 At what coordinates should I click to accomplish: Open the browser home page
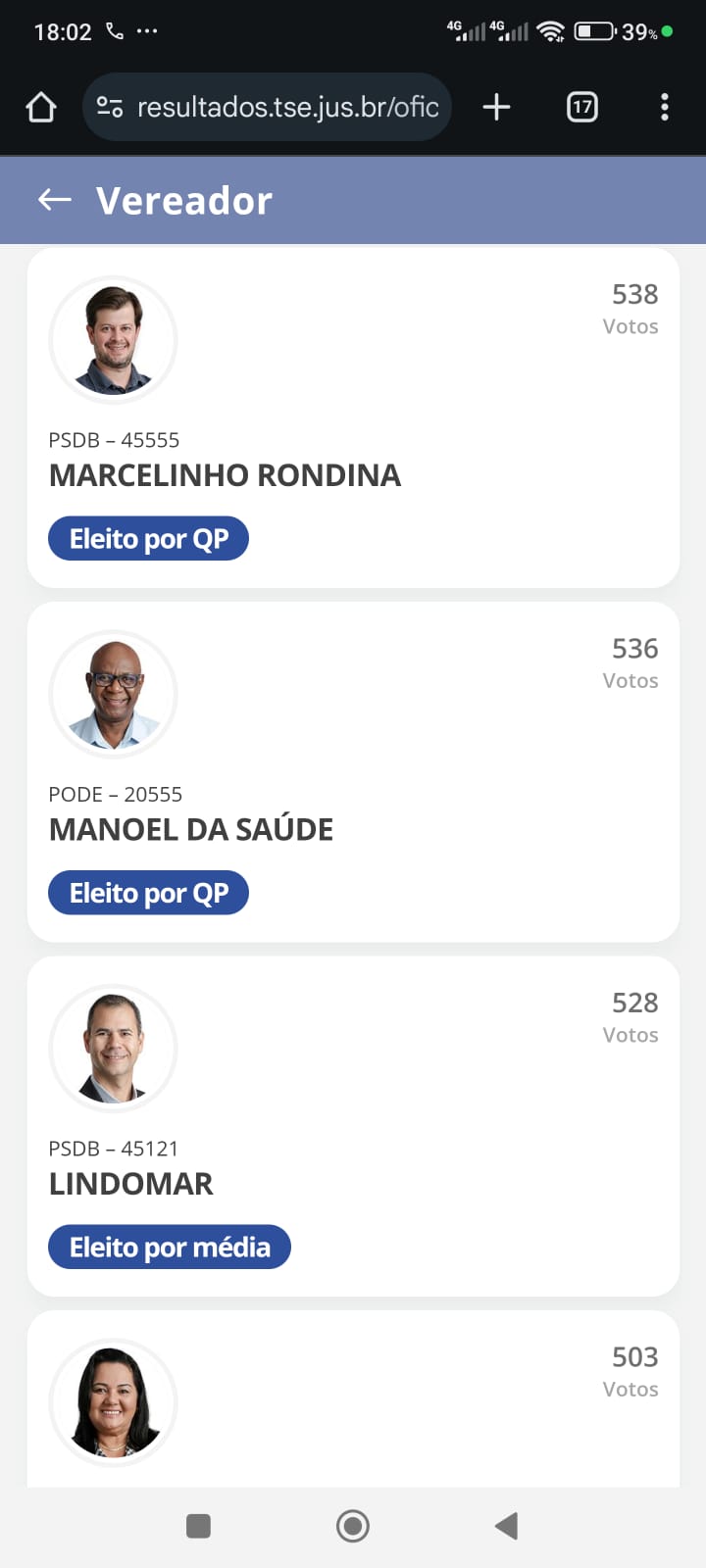click(41, 107)
